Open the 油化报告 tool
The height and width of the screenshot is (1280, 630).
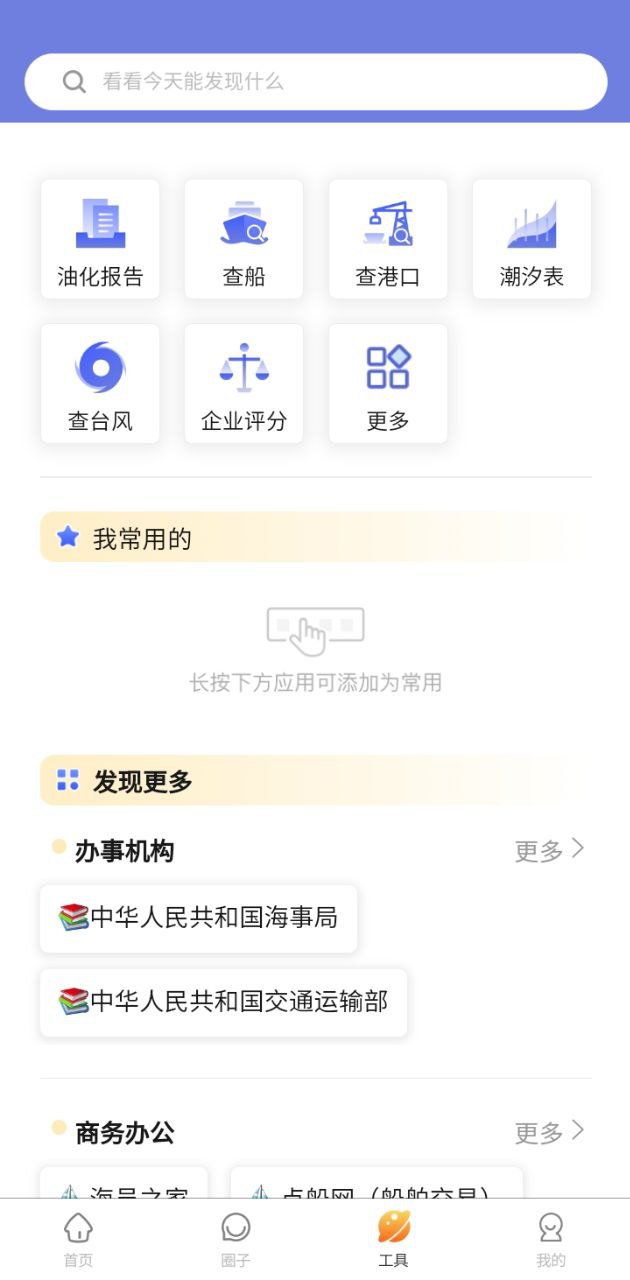click(100, 239)
